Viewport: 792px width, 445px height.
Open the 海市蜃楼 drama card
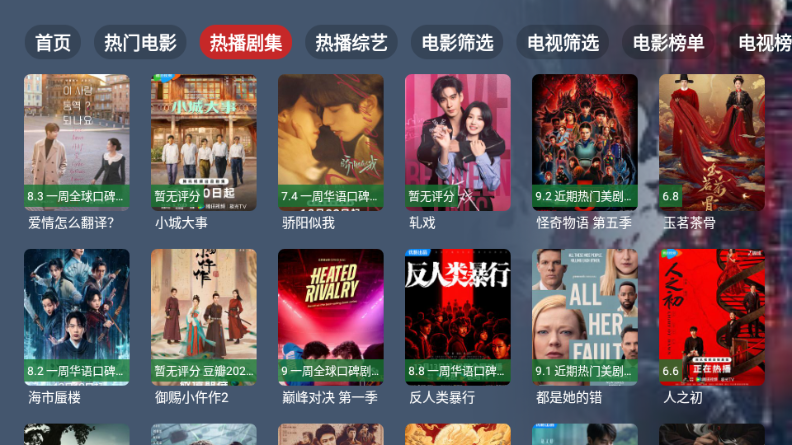pos(77,317)
